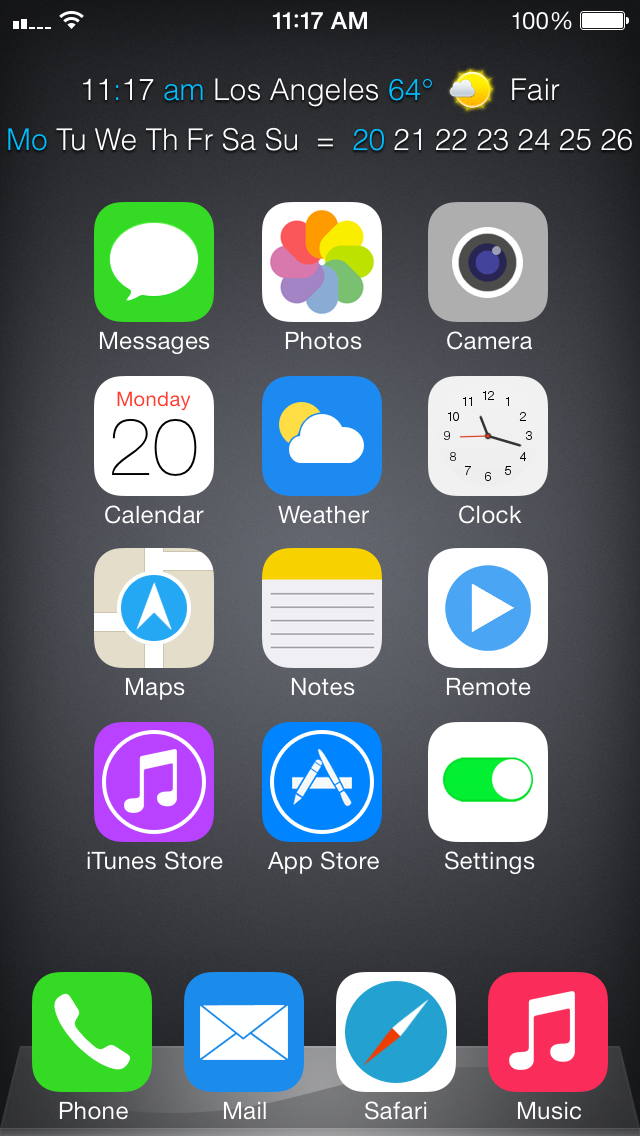Viewport: 640px width, 1136px height.
Task: Launch the Music app in the dock
Action: [548, 1032]
